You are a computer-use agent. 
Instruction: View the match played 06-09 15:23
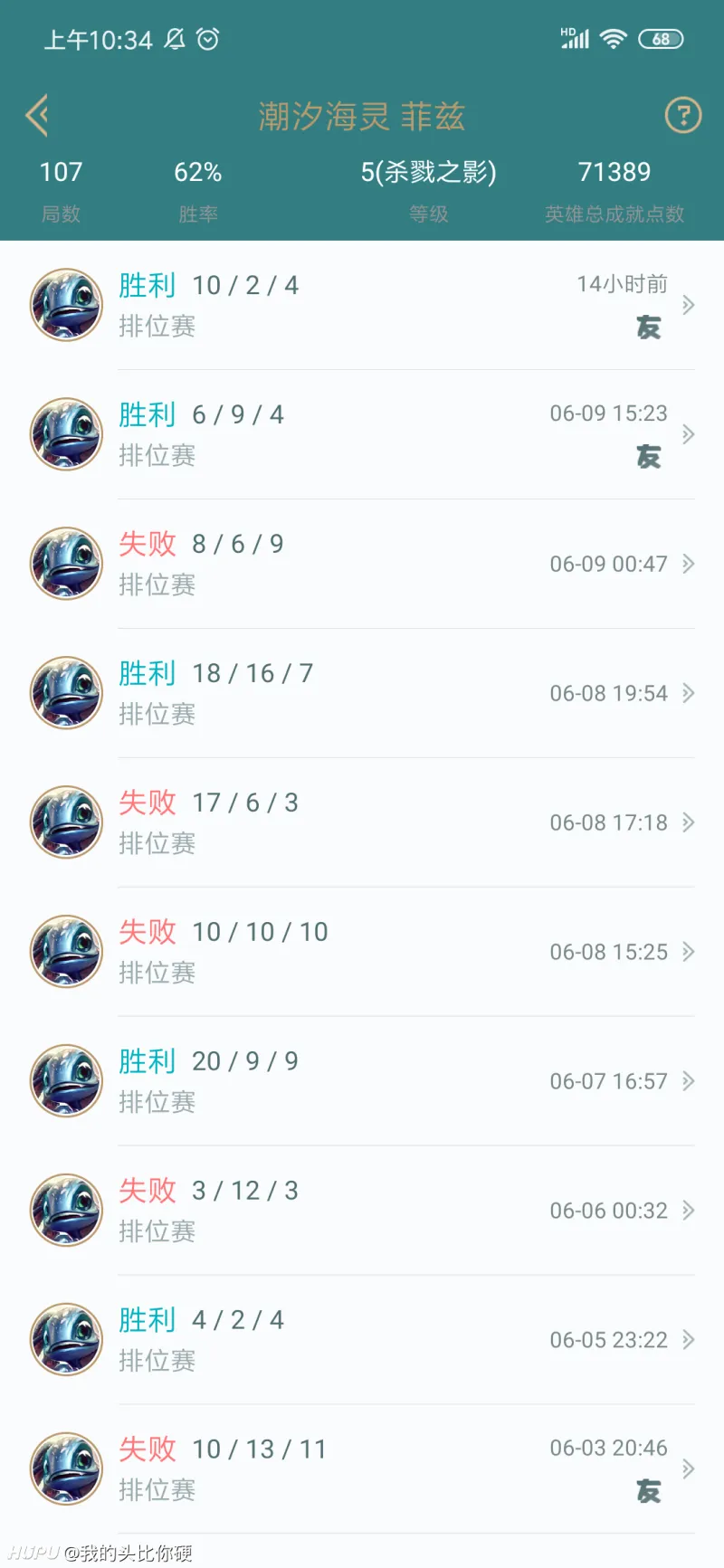coord(362,434)
